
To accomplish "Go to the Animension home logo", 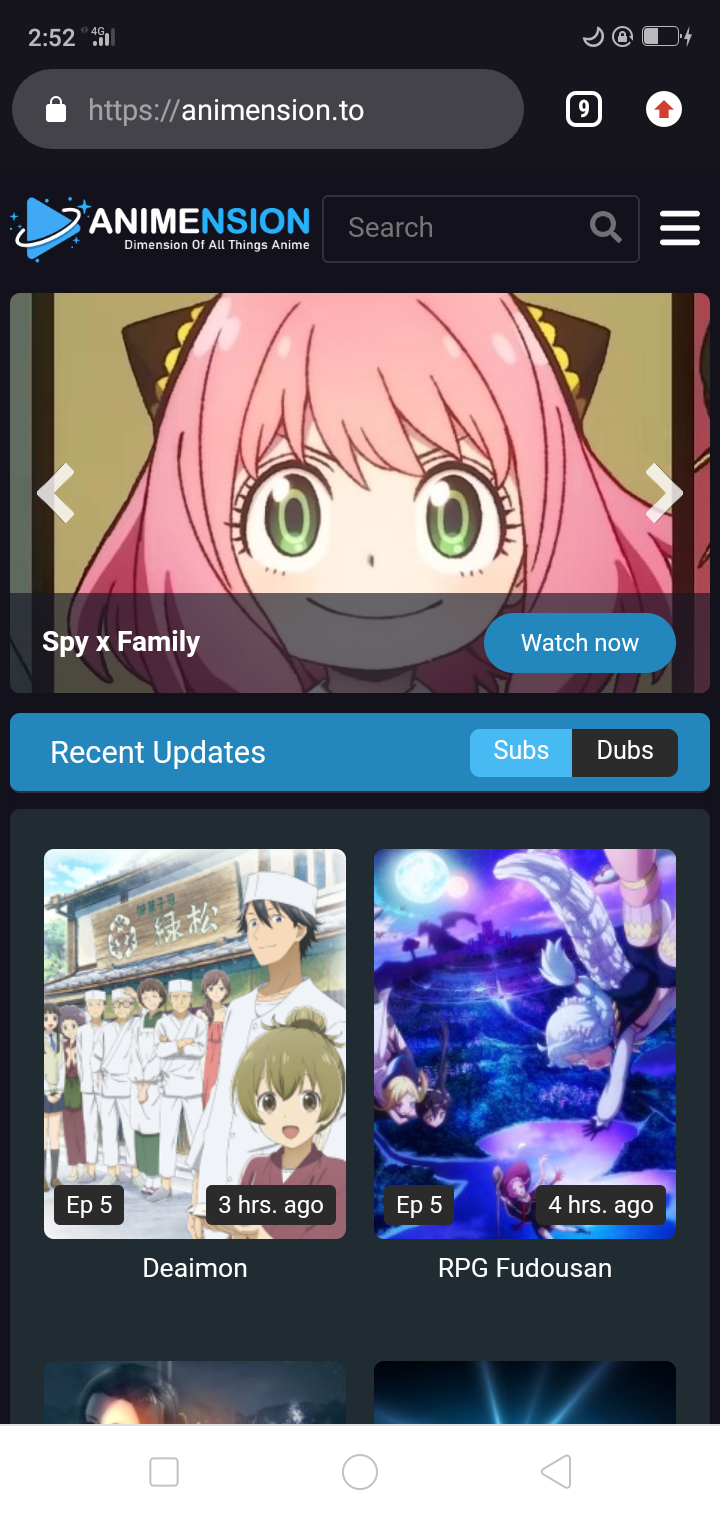I will click(161, 228).
